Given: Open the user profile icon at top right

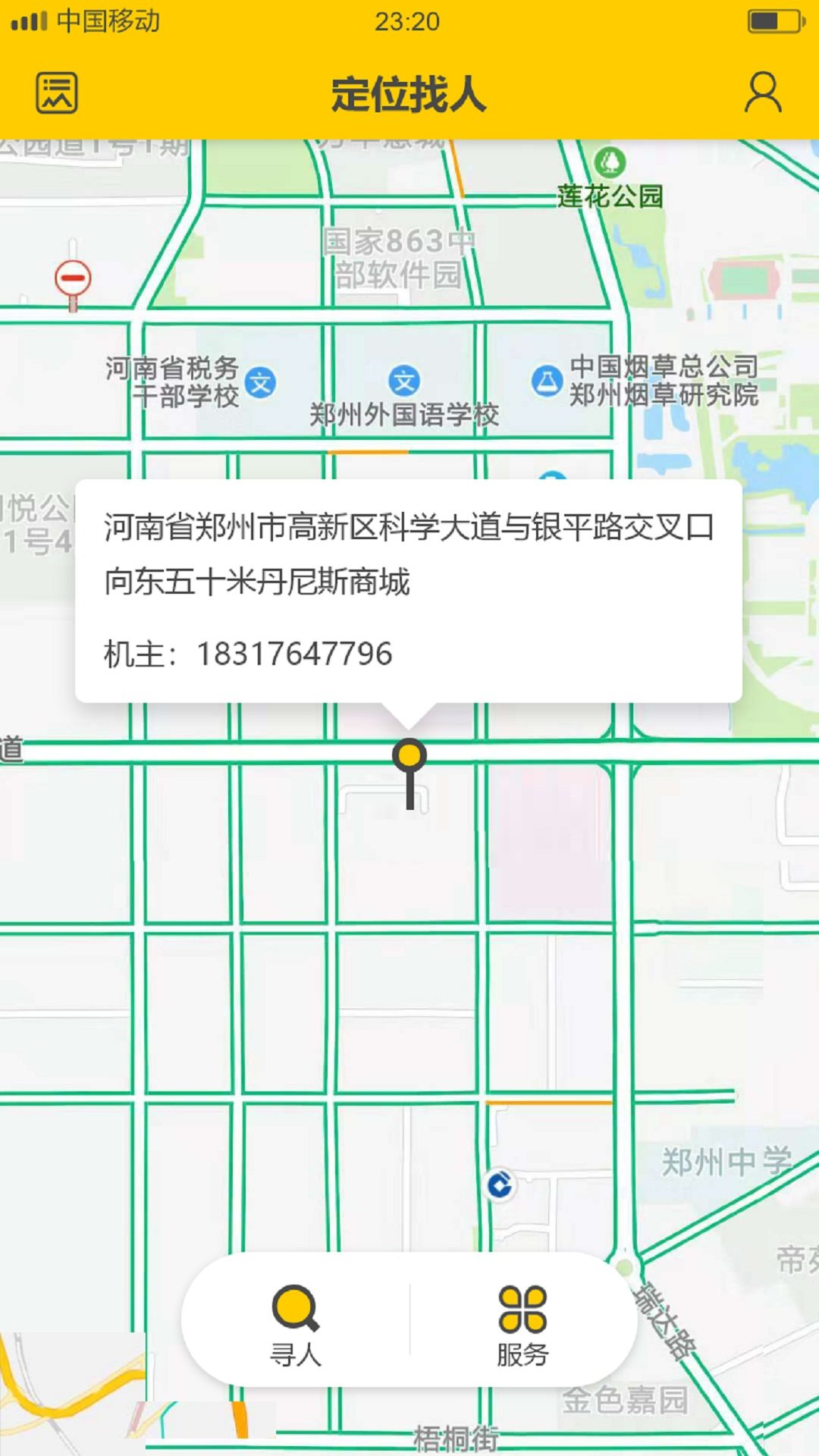Looking at the screenshot, I should [763, 91].
